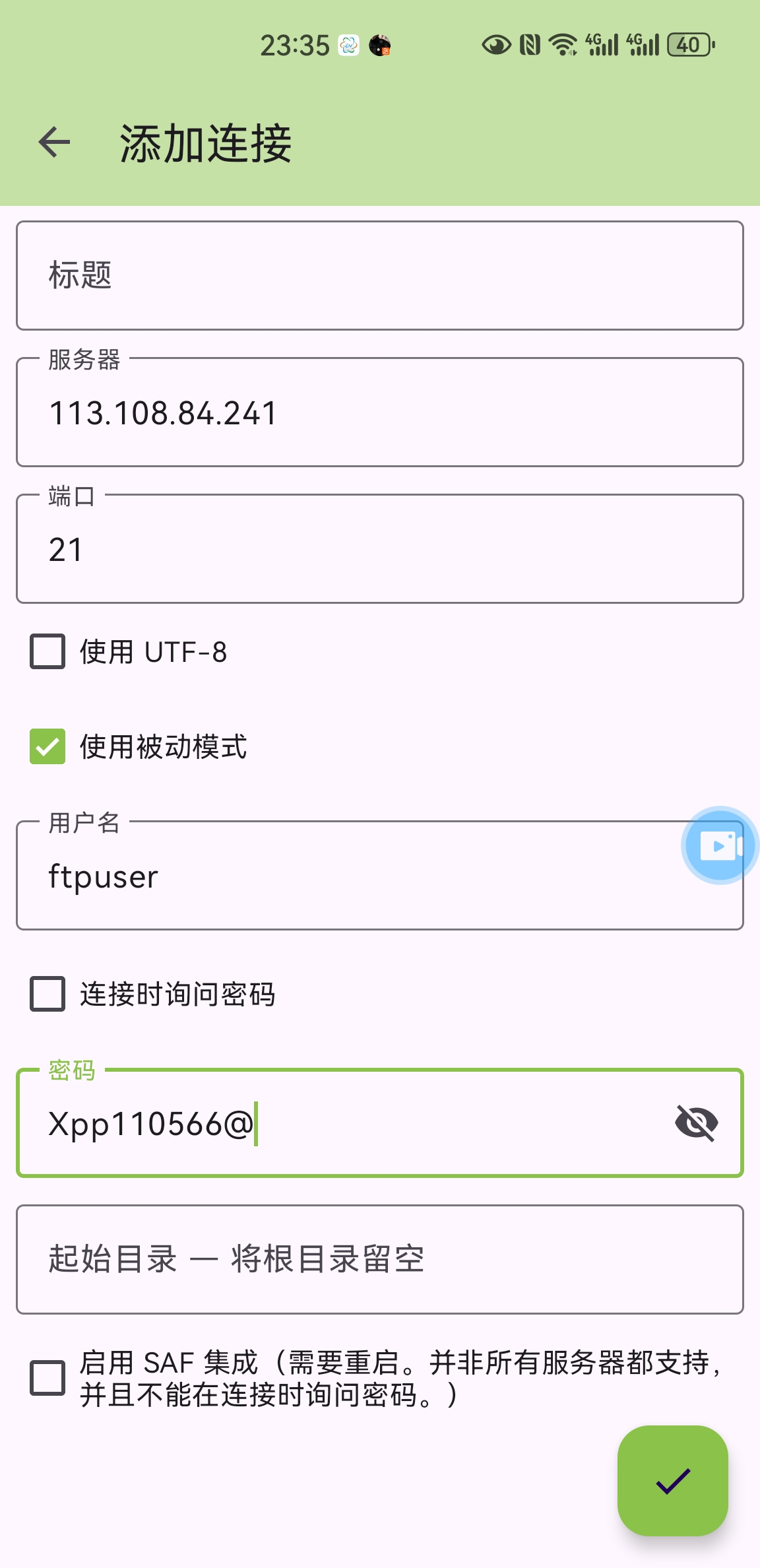Screen dimensions: 760x1568
Task: Uncheck 使用被动模式 checkbox
Action: click(47, 746)
